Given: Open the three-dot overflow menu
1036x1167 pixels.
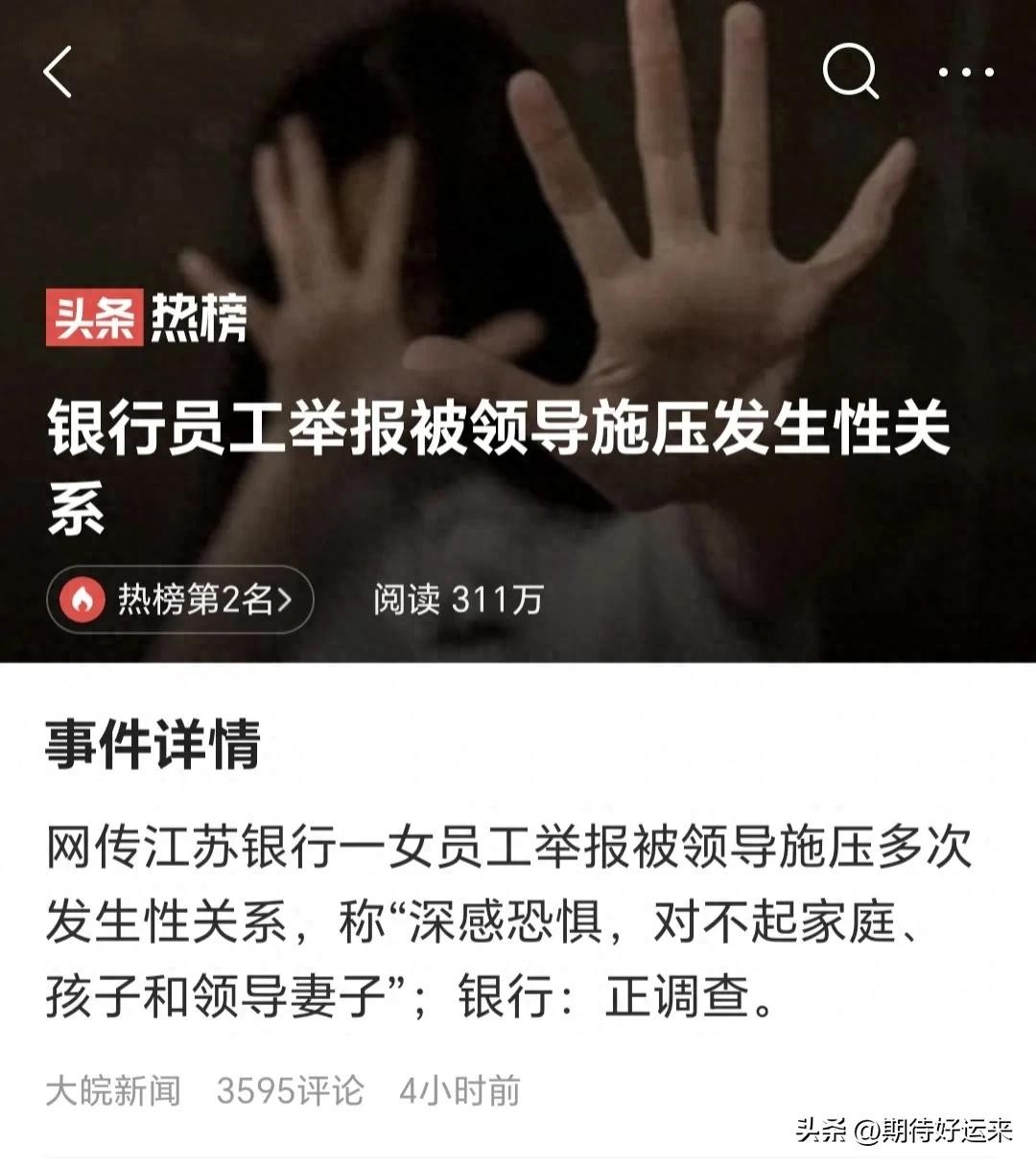Looking at the screenshot, I should [965, 72].
